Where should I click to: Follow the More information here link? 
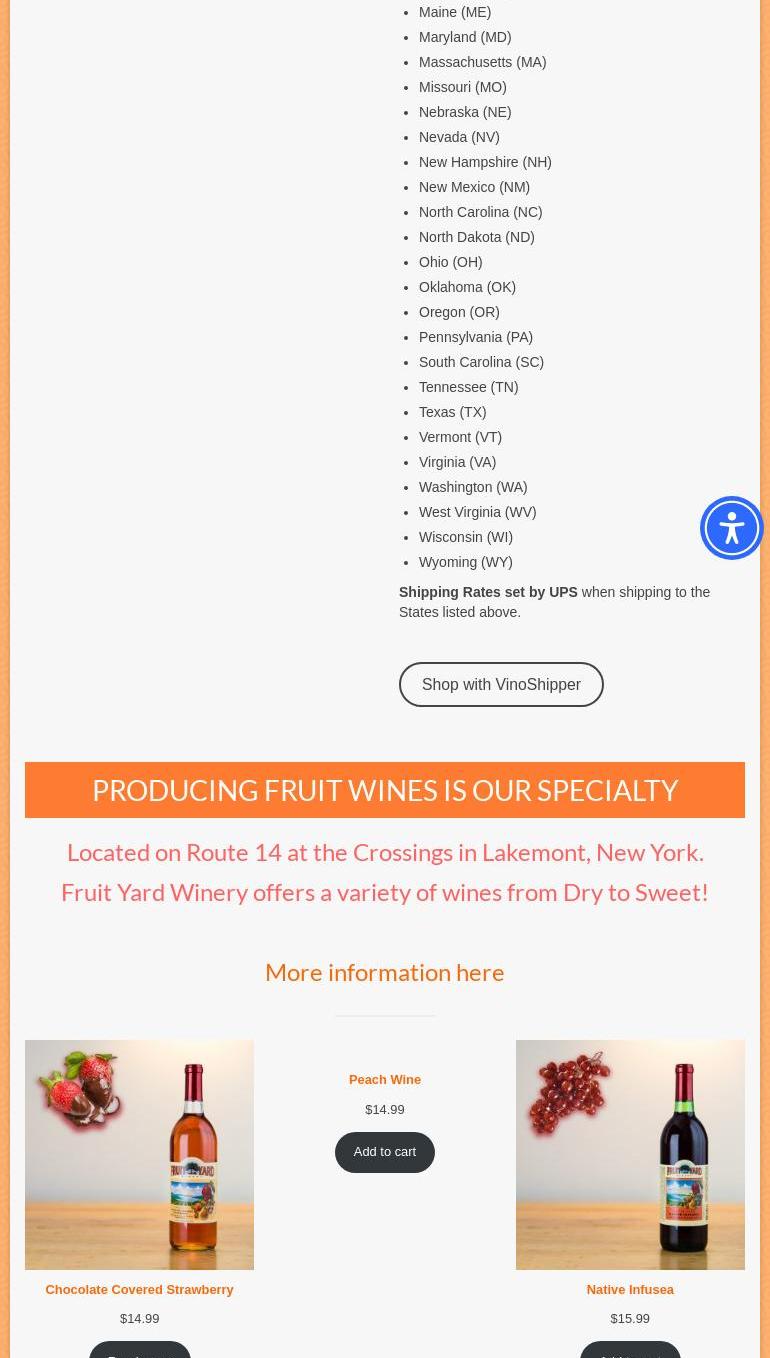tap(385, 972)
